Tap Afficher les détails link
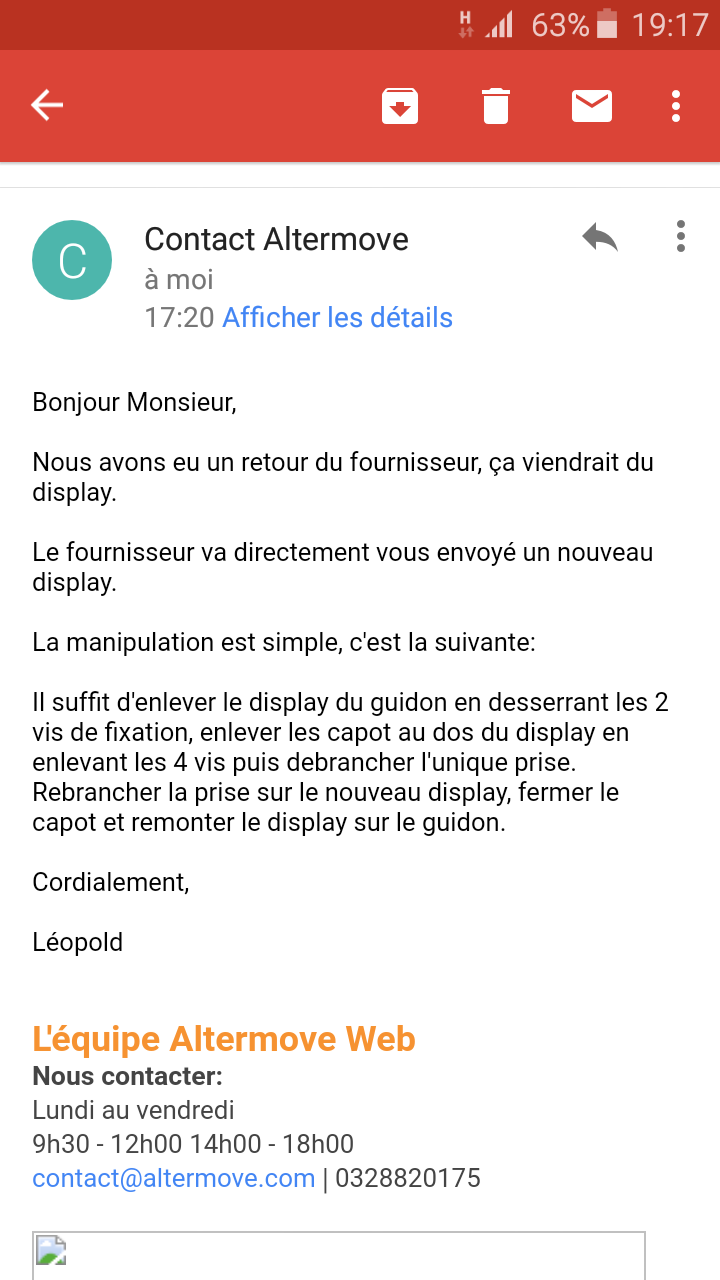This screenshot has height=1280, width=720. point(338,318)
